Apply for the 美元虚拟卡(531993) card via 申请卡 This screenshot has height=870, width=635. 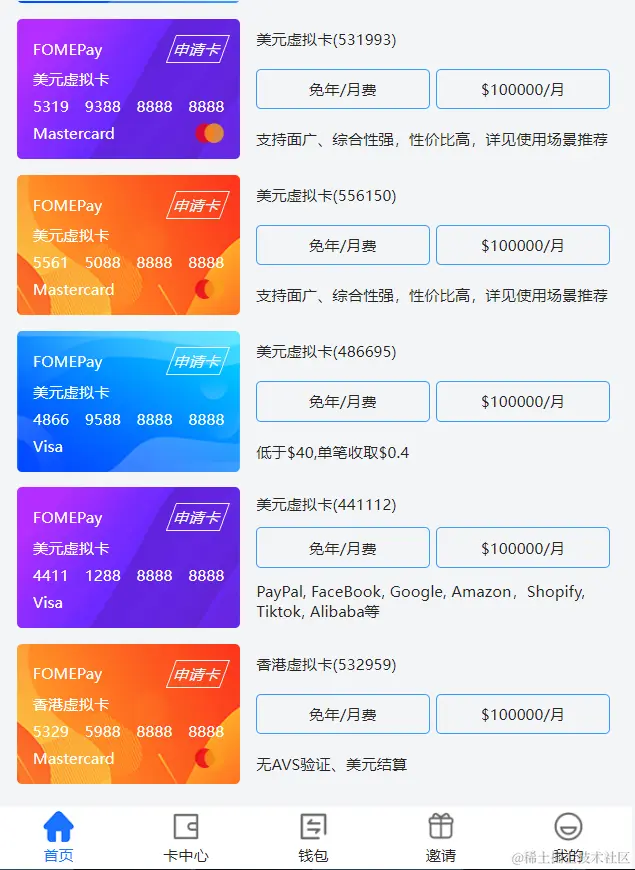(197, 49)
